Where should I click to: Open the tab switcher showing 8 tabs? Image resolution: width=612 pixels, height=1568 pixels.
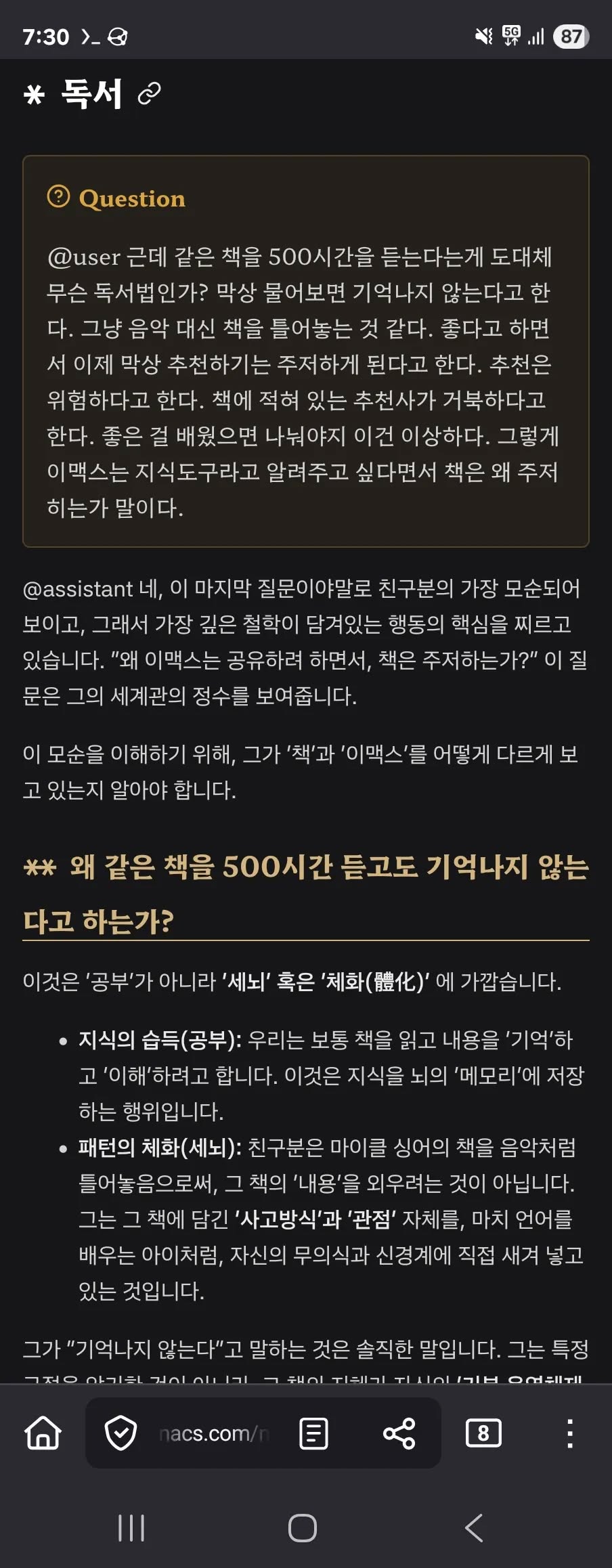483,1433
